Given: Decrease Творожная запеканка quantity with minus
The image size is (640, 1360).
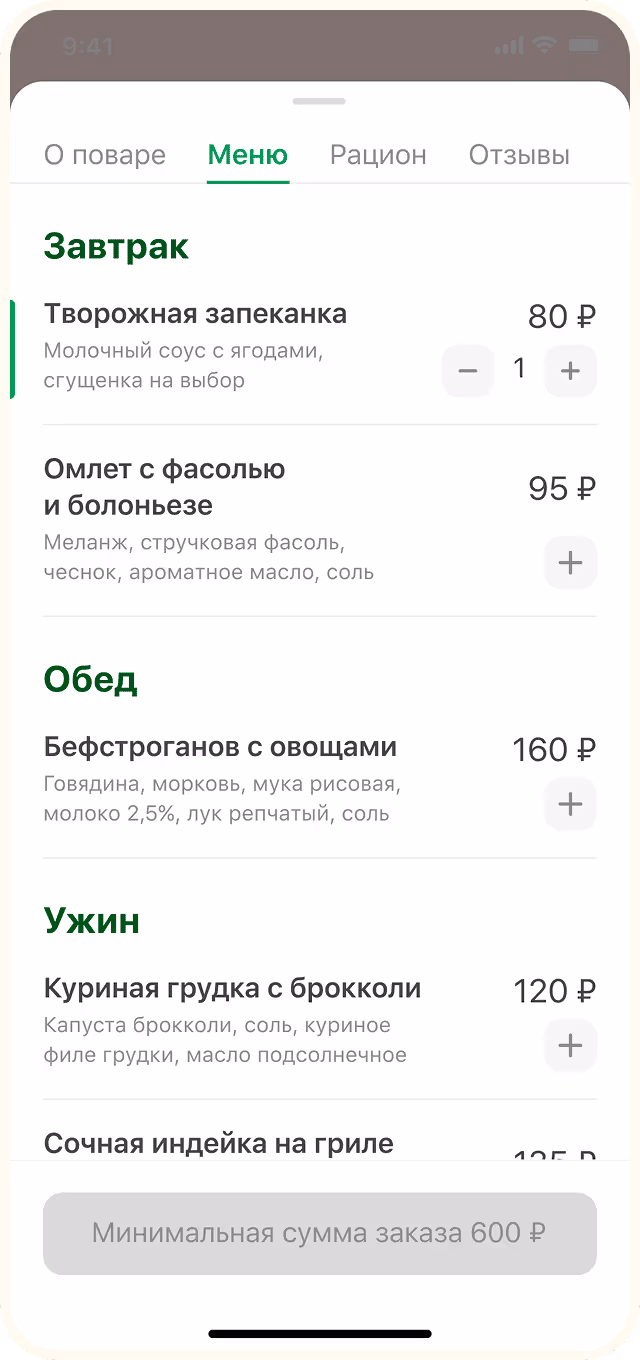Looking at the screenshot, I should tap(468, 371).
